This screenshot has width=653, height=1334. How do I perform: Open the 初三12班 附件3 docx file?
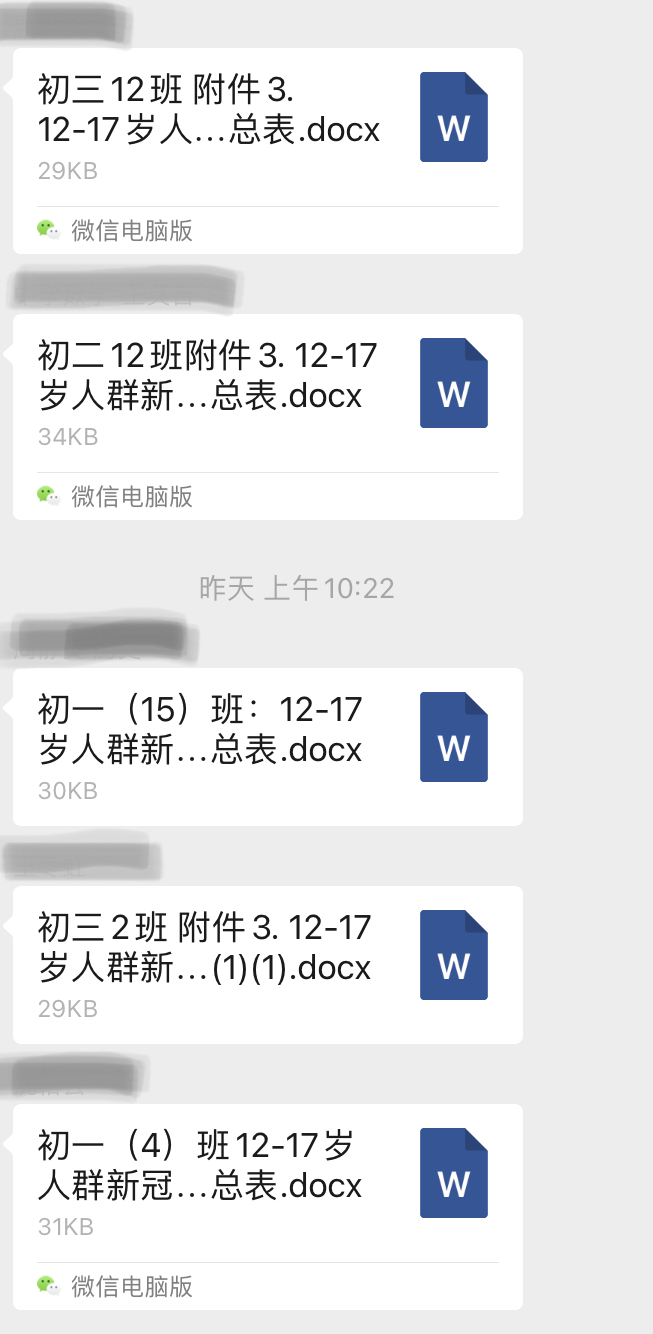click(267, 125)
